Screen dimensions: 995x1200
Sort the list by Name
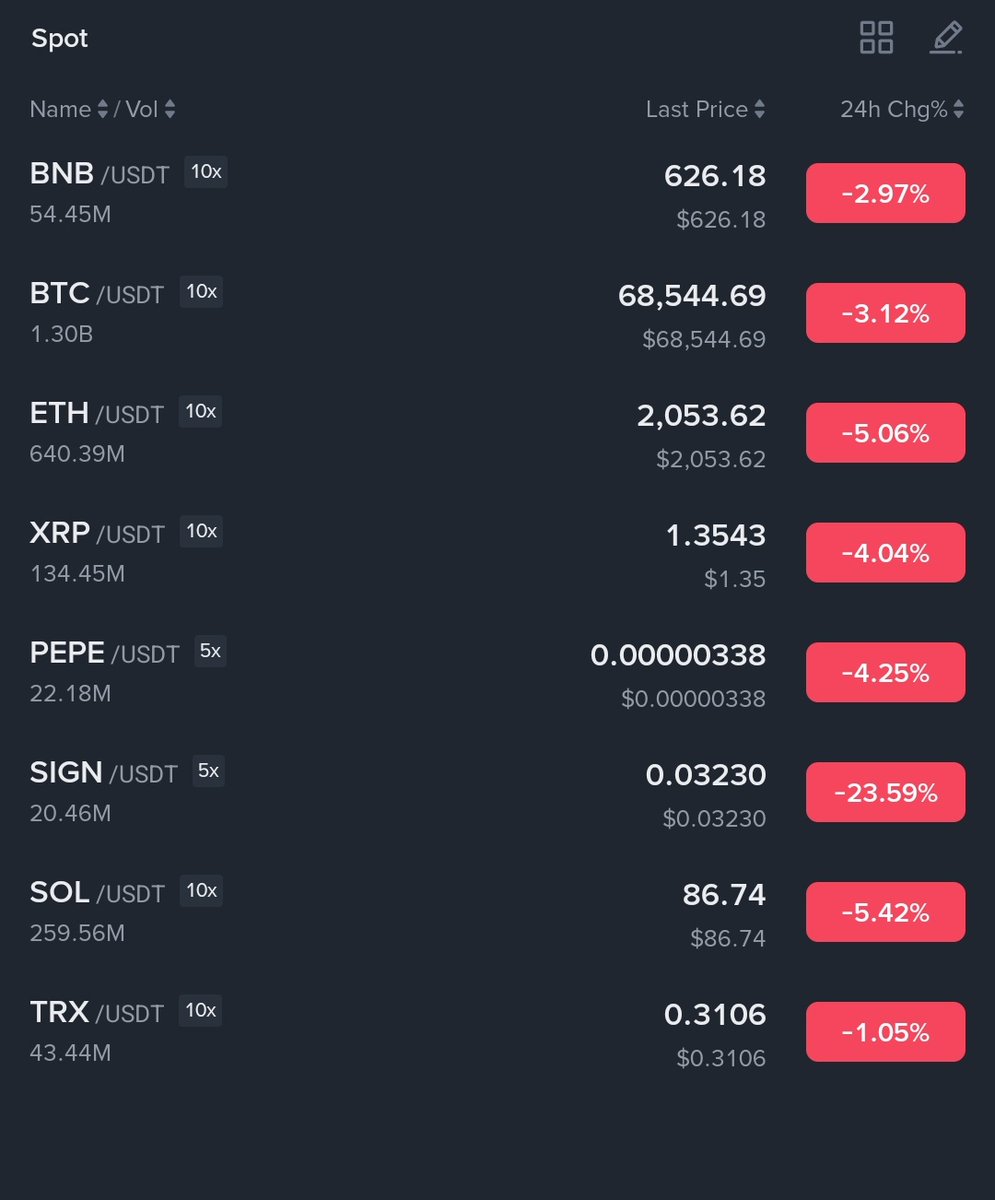(x=69, y=109)
